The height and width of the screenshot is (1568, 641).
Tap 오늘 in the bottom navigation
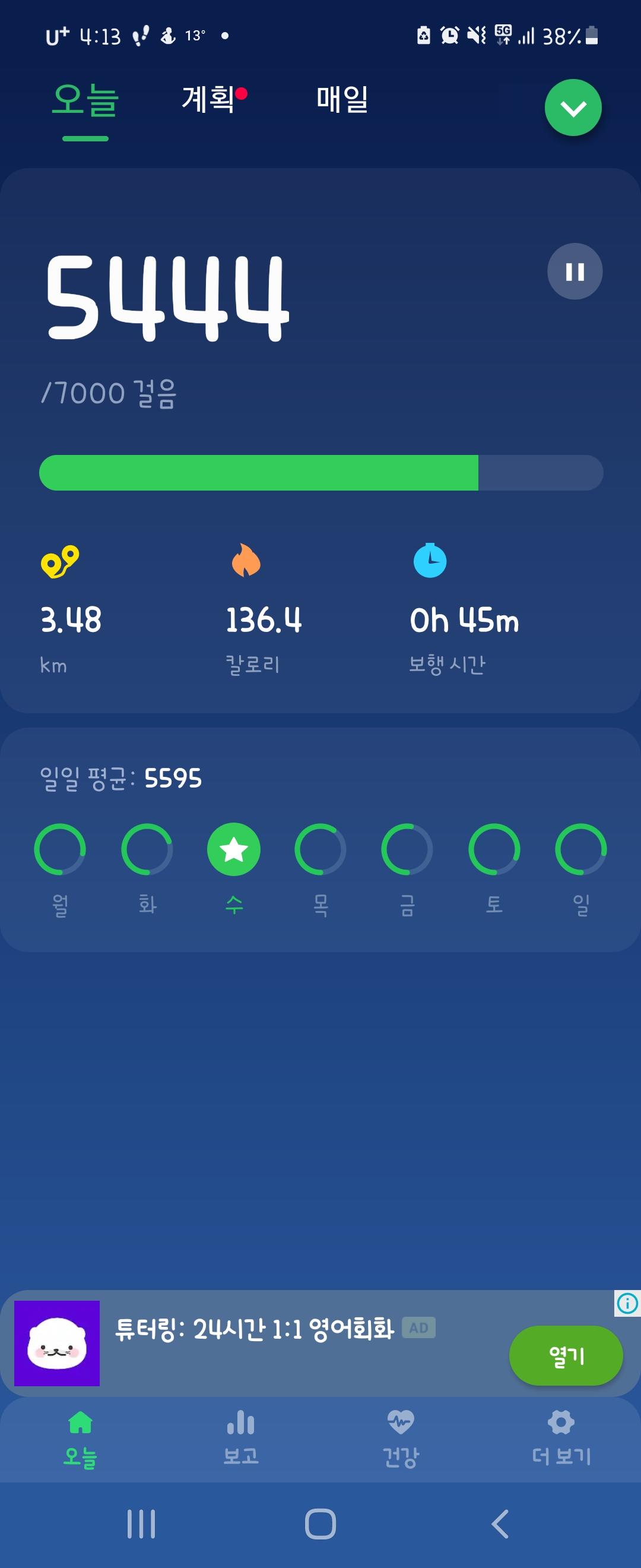80,1439
